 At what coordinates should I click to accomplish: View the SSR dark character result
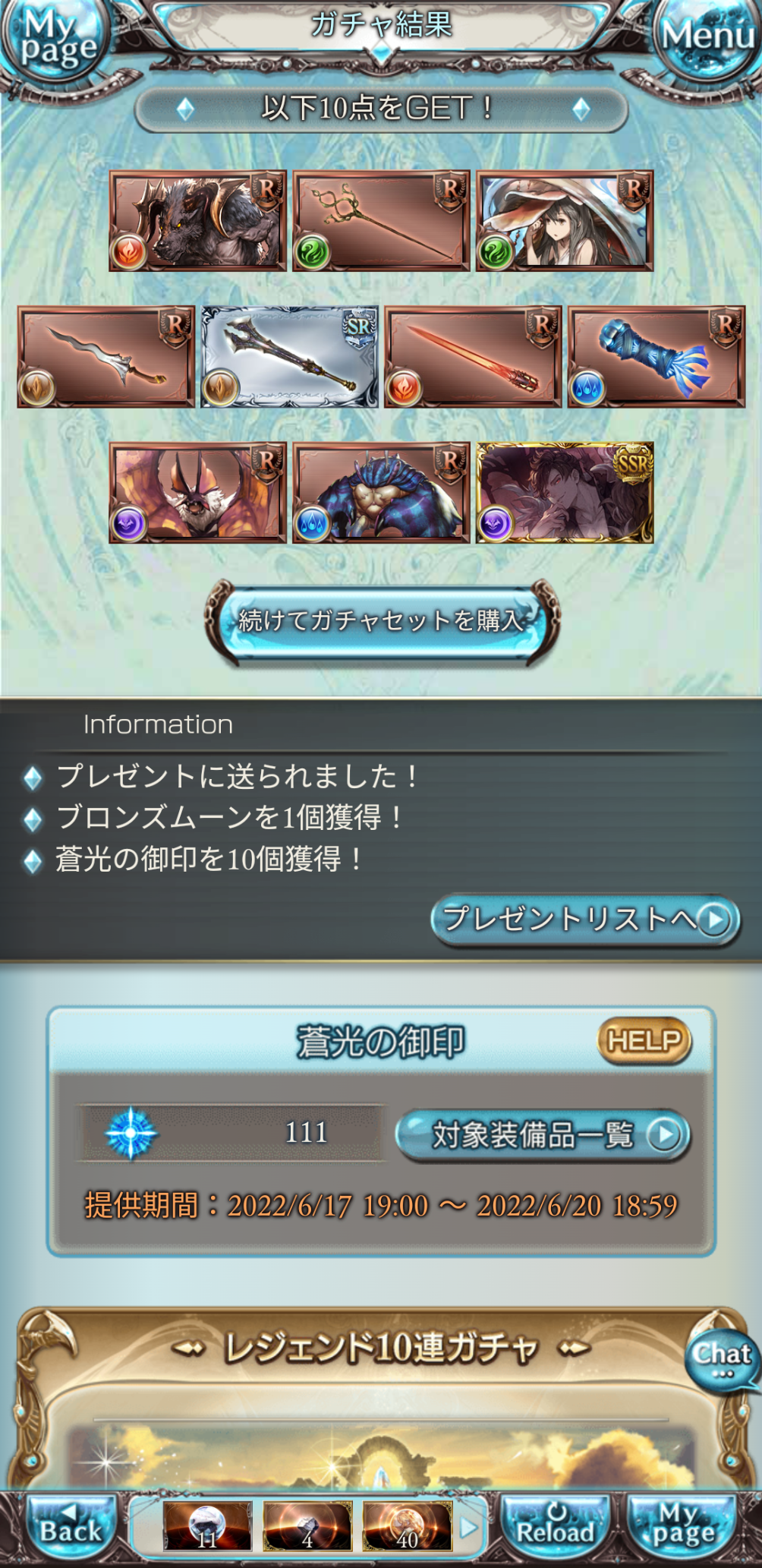pos(564,493)
